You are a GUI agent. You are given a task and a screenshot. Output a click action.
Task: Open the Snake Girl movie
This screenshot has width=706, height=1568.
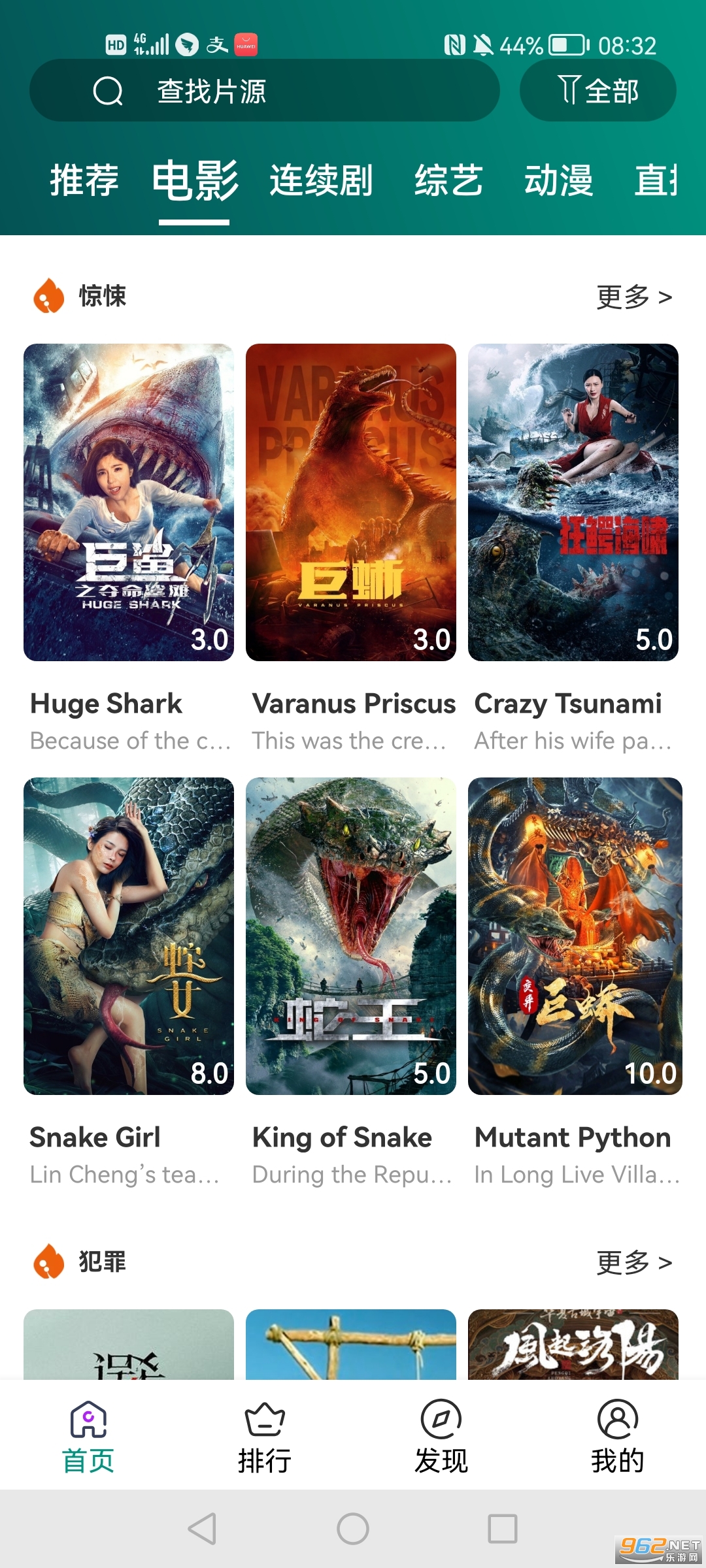tap(129, 936)
